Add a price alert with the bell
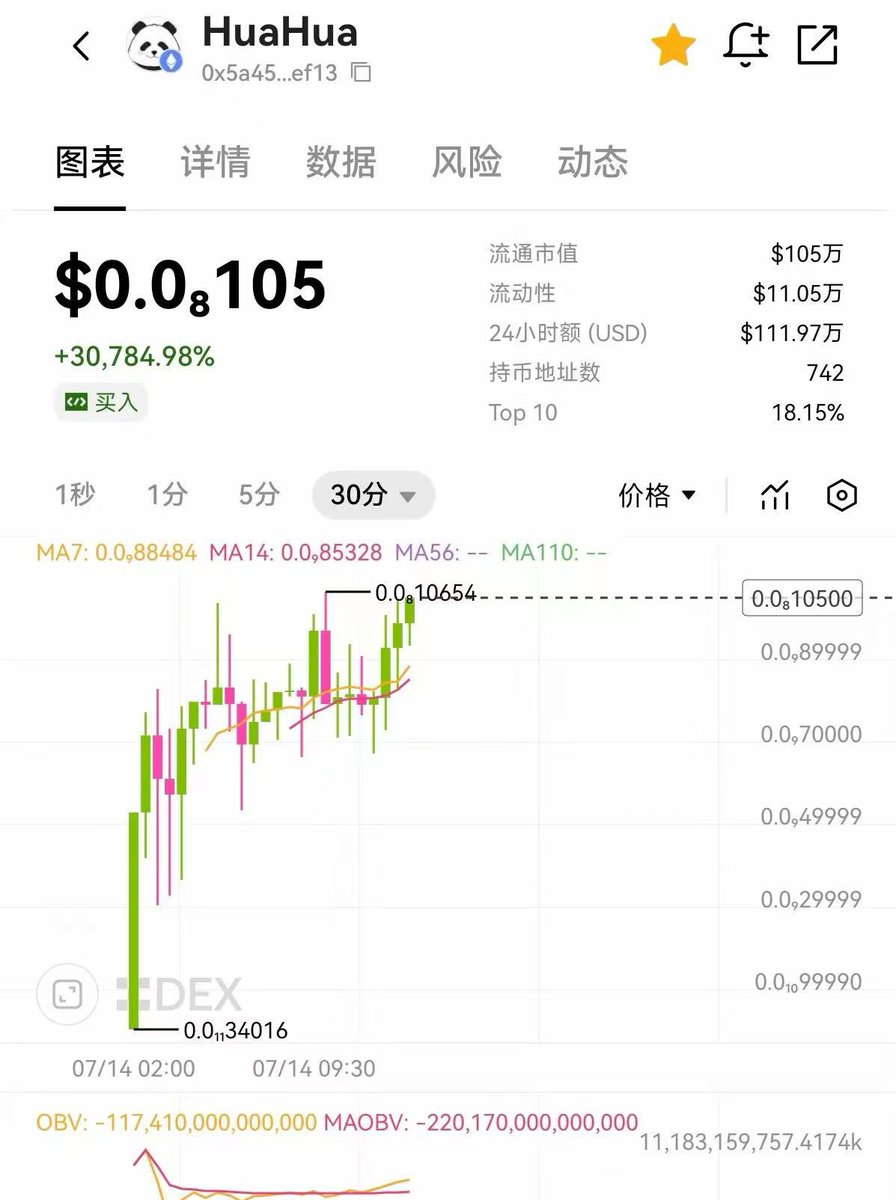 tap(746, 45)
